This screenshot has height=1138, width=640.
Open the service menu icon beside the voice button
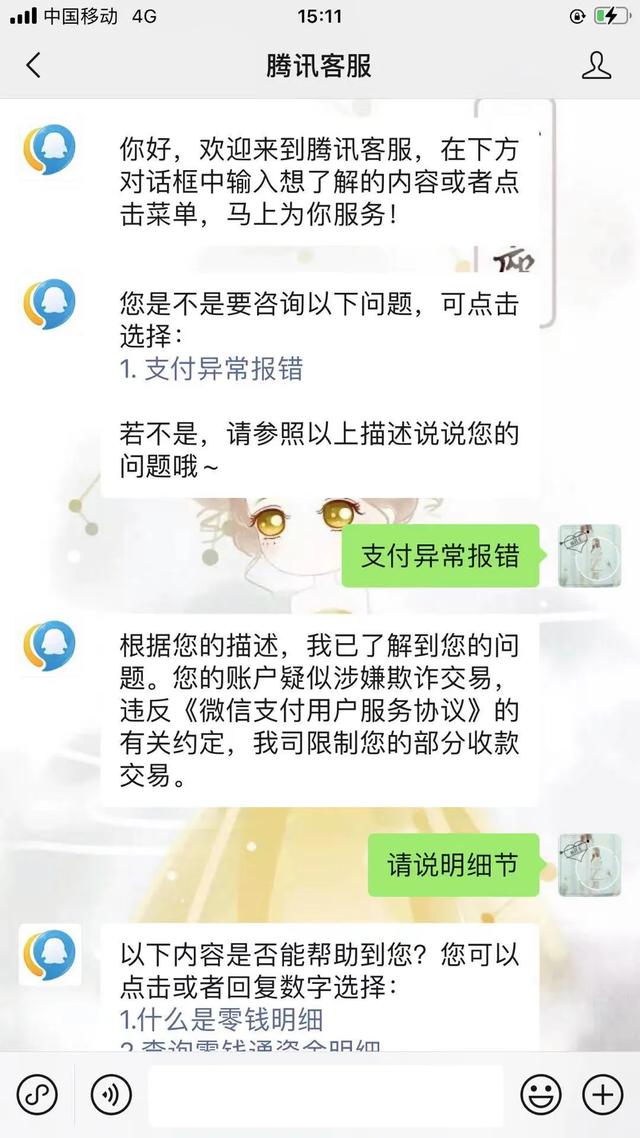coord(38,1095)
